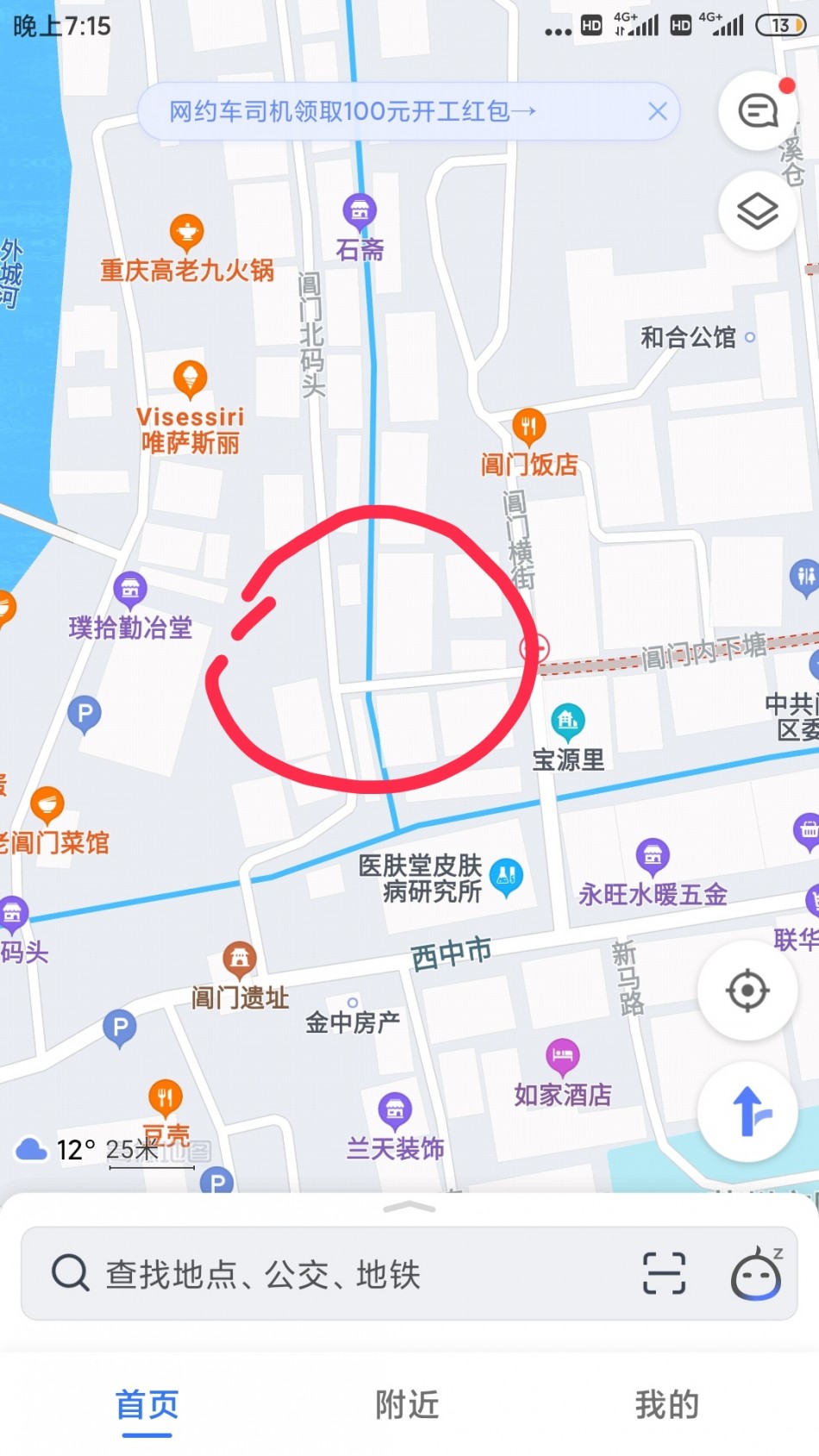
Task: Switch to the 我的 tab
Action: pyautogui.click(x=666, y=1405)
